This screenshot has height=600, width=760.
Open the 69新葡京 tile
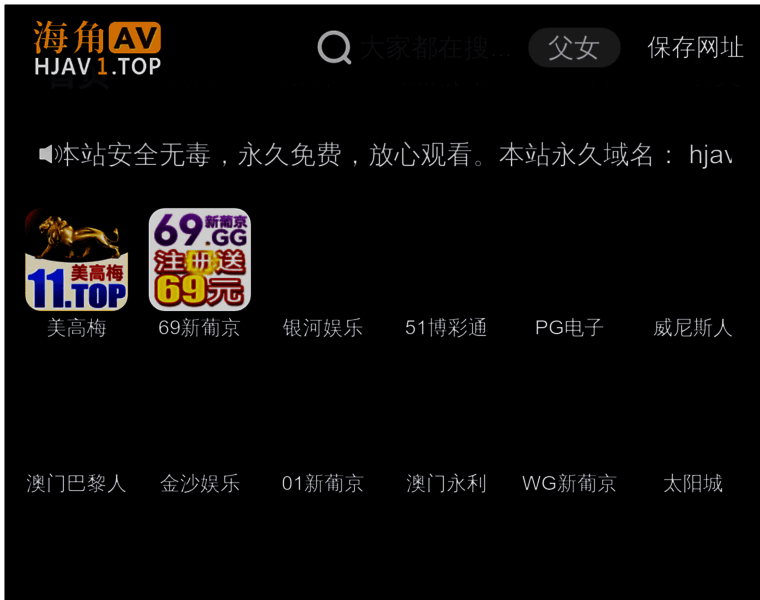pos(199,261)
